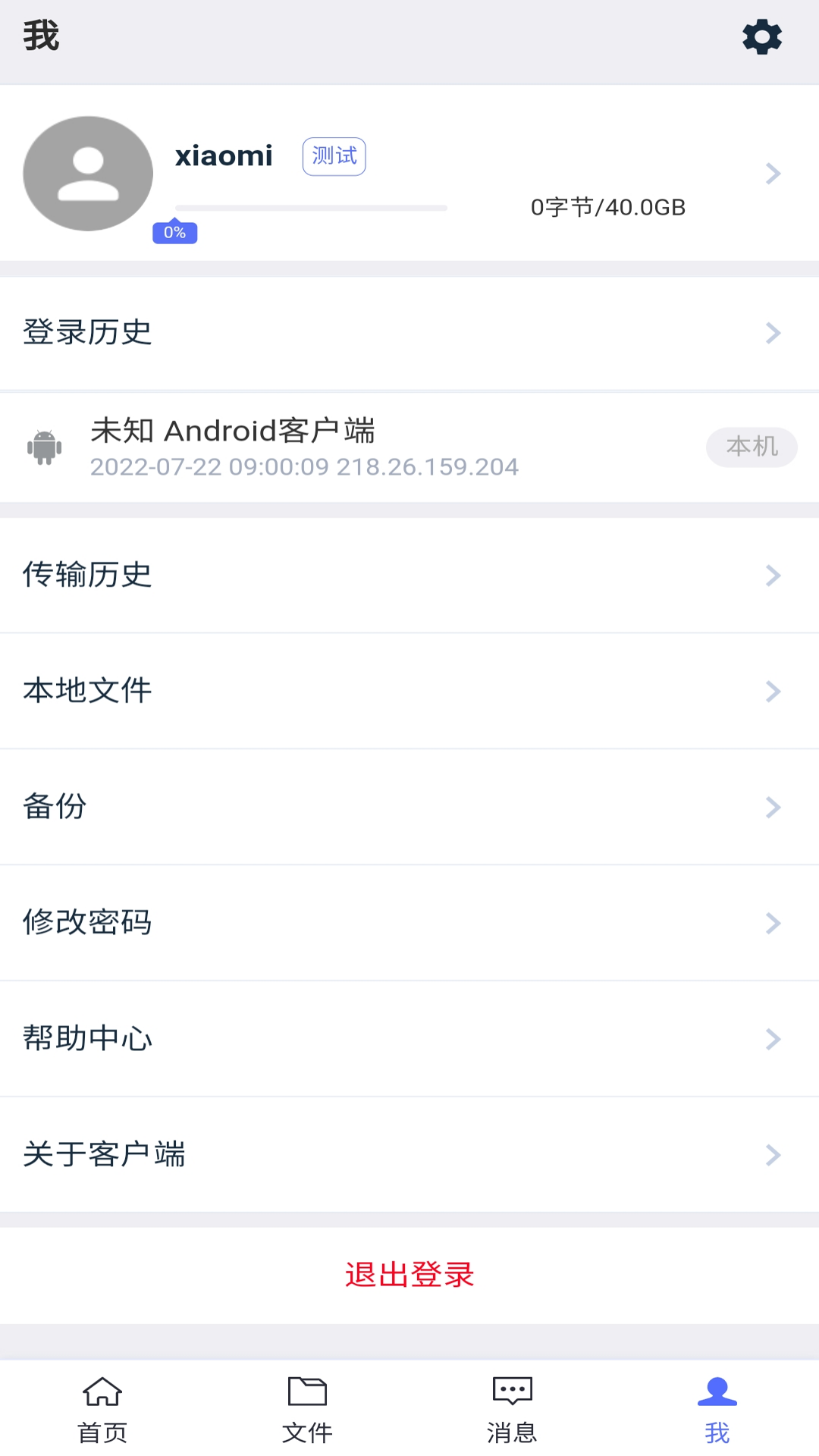Click the 测试 badge next to xiaomi
Image resolution: width=819 pixels, height=1456 pixels.
coord(334,156)
